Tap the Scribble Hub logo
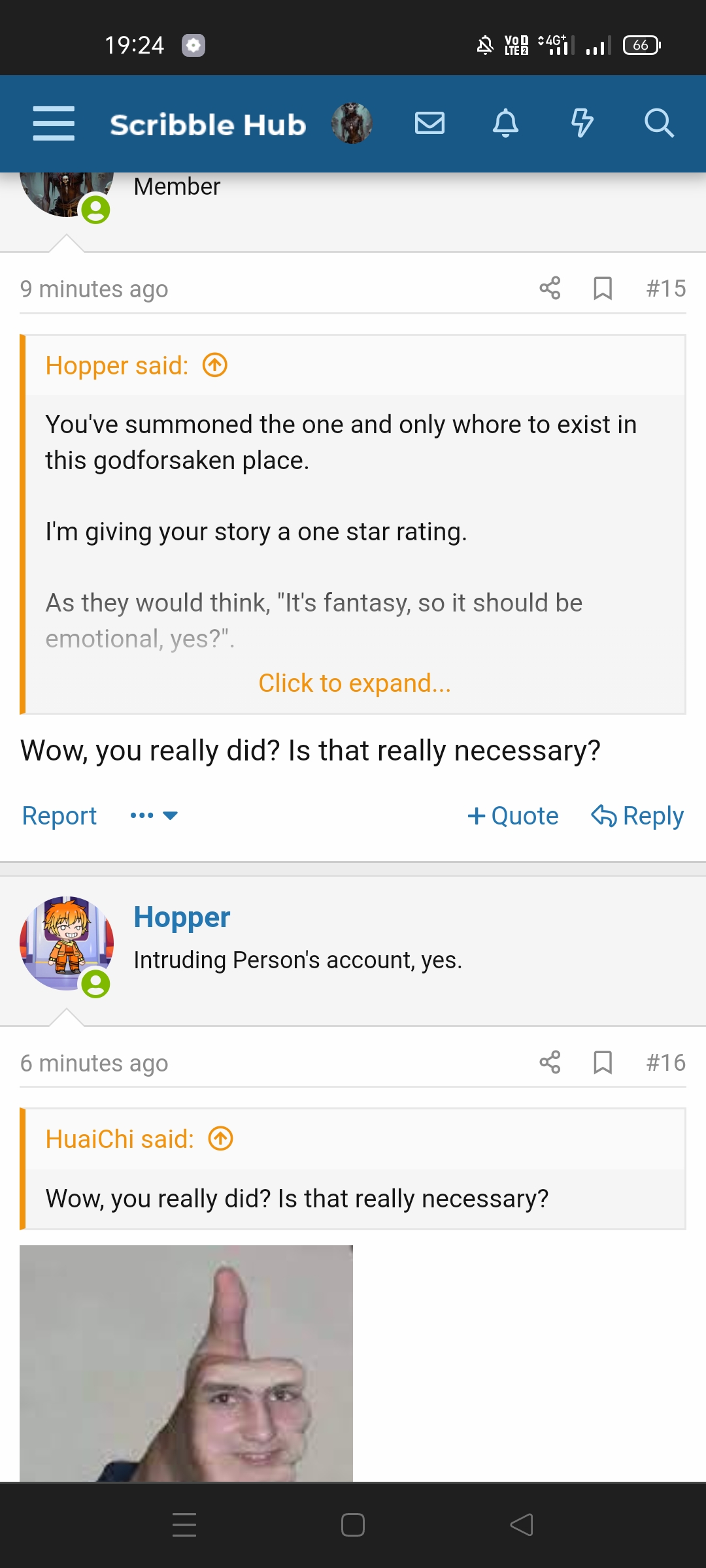The height and width of the screenshot is (1568, 706). [207, 124]
